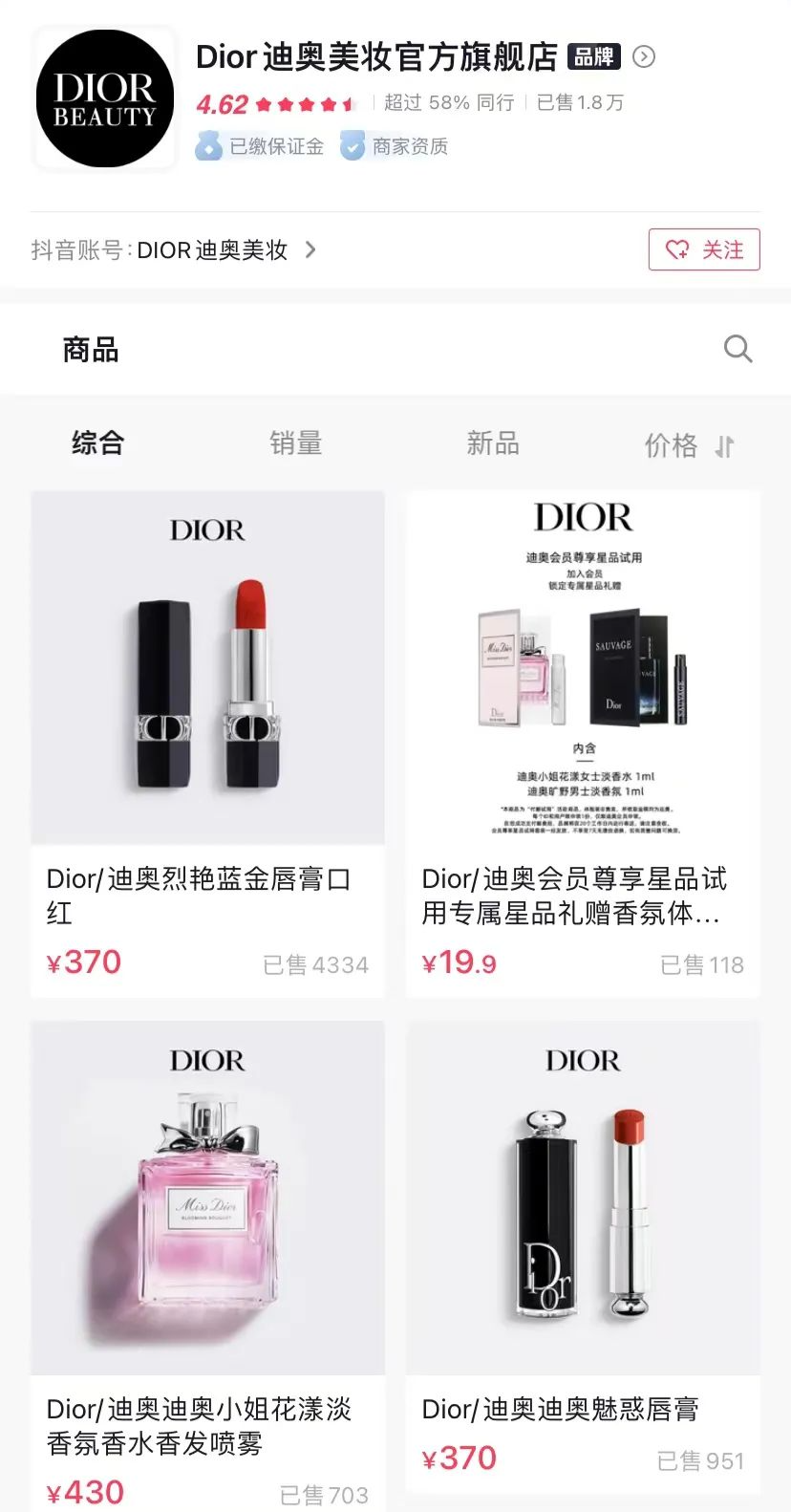Follow the store with the 关注 button
Screen dimensions: 791x1512
[704, 249]
